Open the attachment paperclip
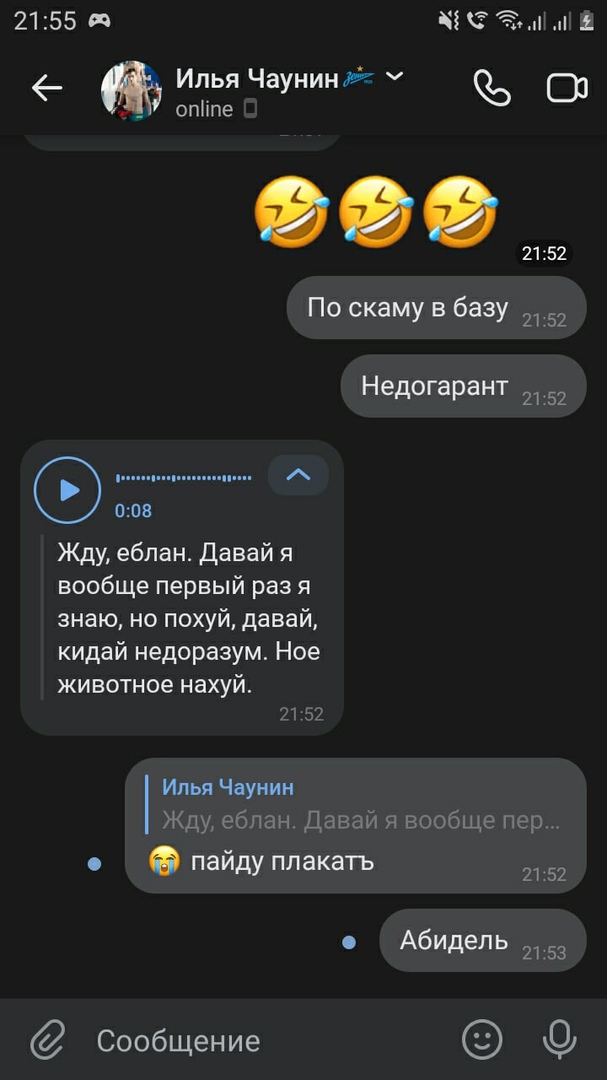The image size is (607, 1080). pyautogui.click(x=47, y=1040)
